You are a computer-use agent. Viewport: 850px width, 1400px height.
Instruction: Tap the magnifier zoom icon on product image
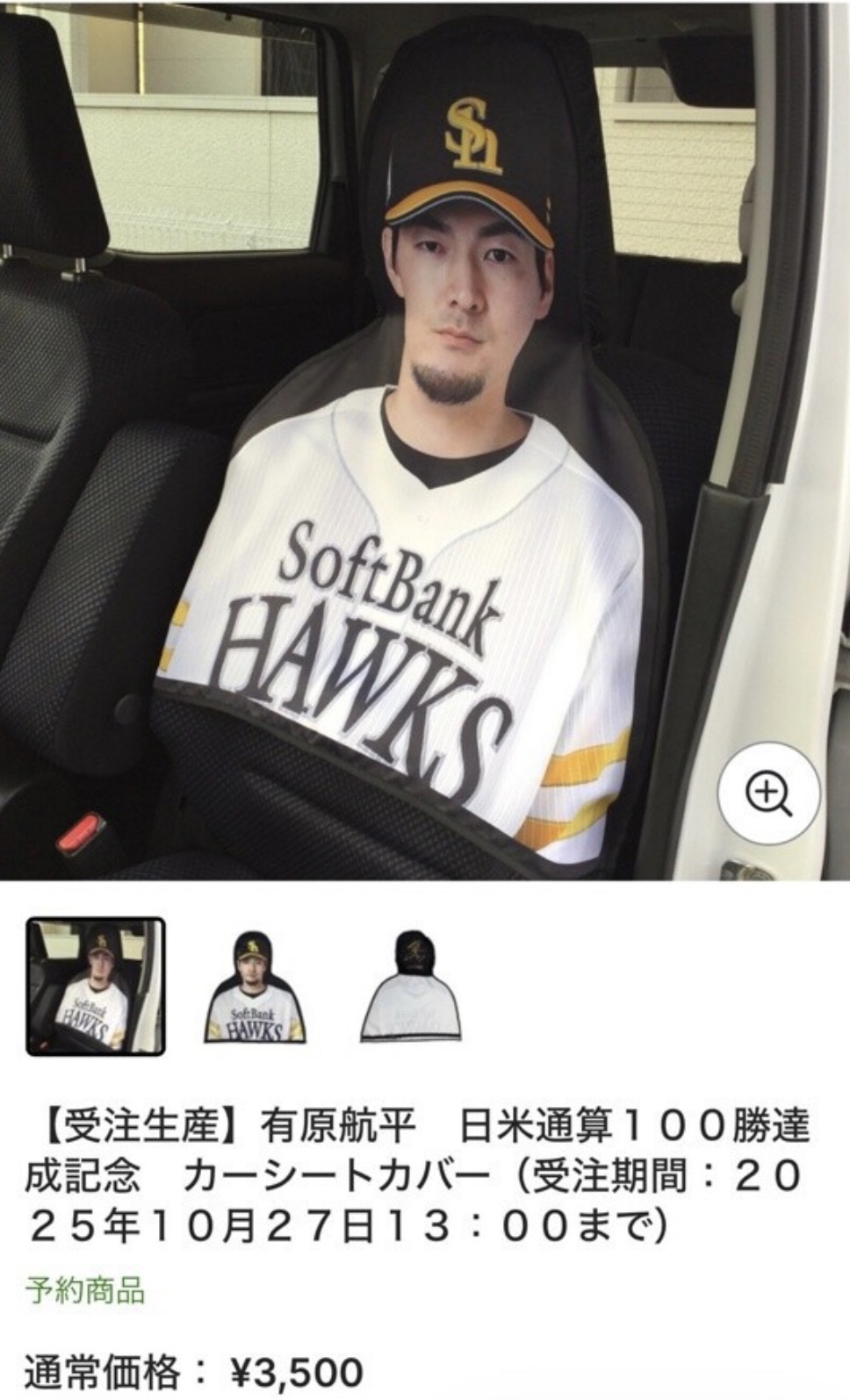click(x=768, y=794)
